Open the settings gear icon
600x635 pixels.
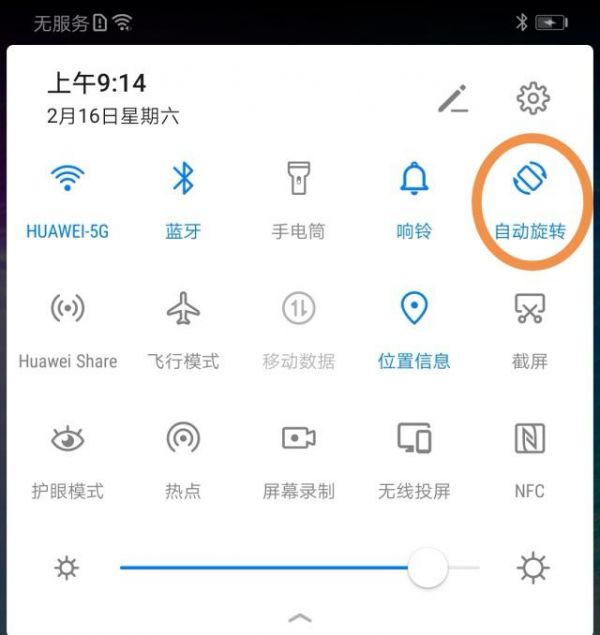533,98
